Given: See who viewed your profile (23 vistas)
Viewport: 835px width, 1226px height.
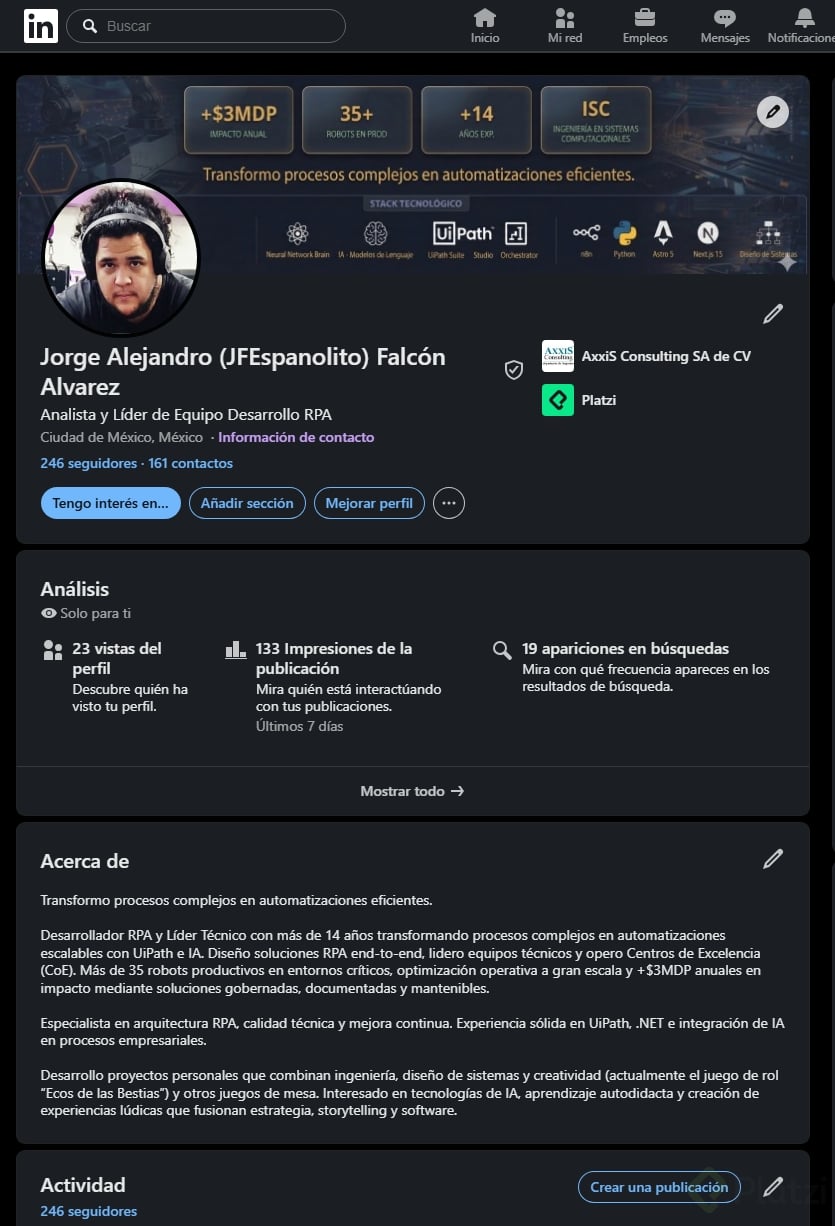Looking at the screenshot, I should coord(117,658).
